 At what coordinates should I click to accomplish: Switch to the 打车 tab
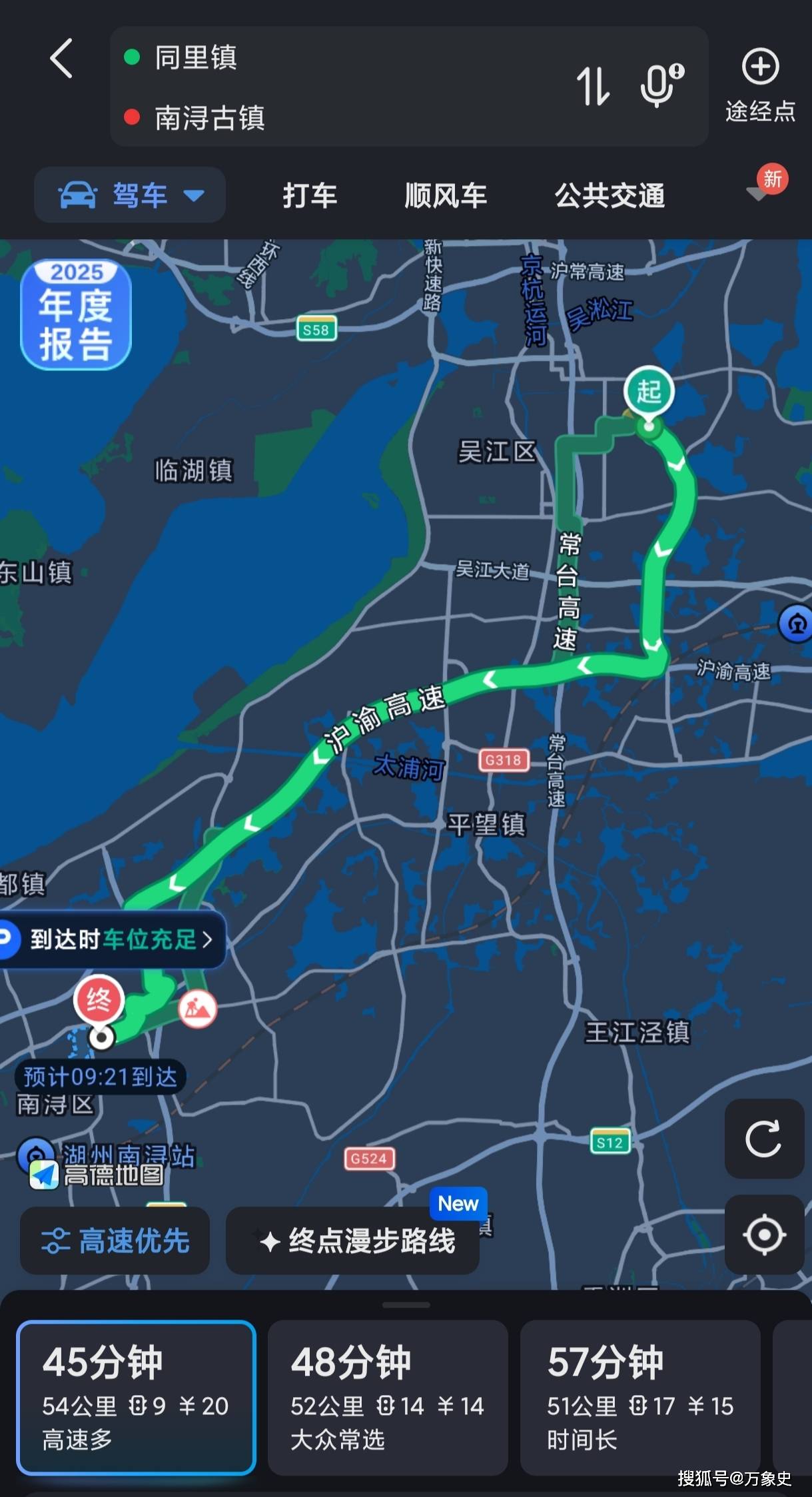click(x=310, y=196)
